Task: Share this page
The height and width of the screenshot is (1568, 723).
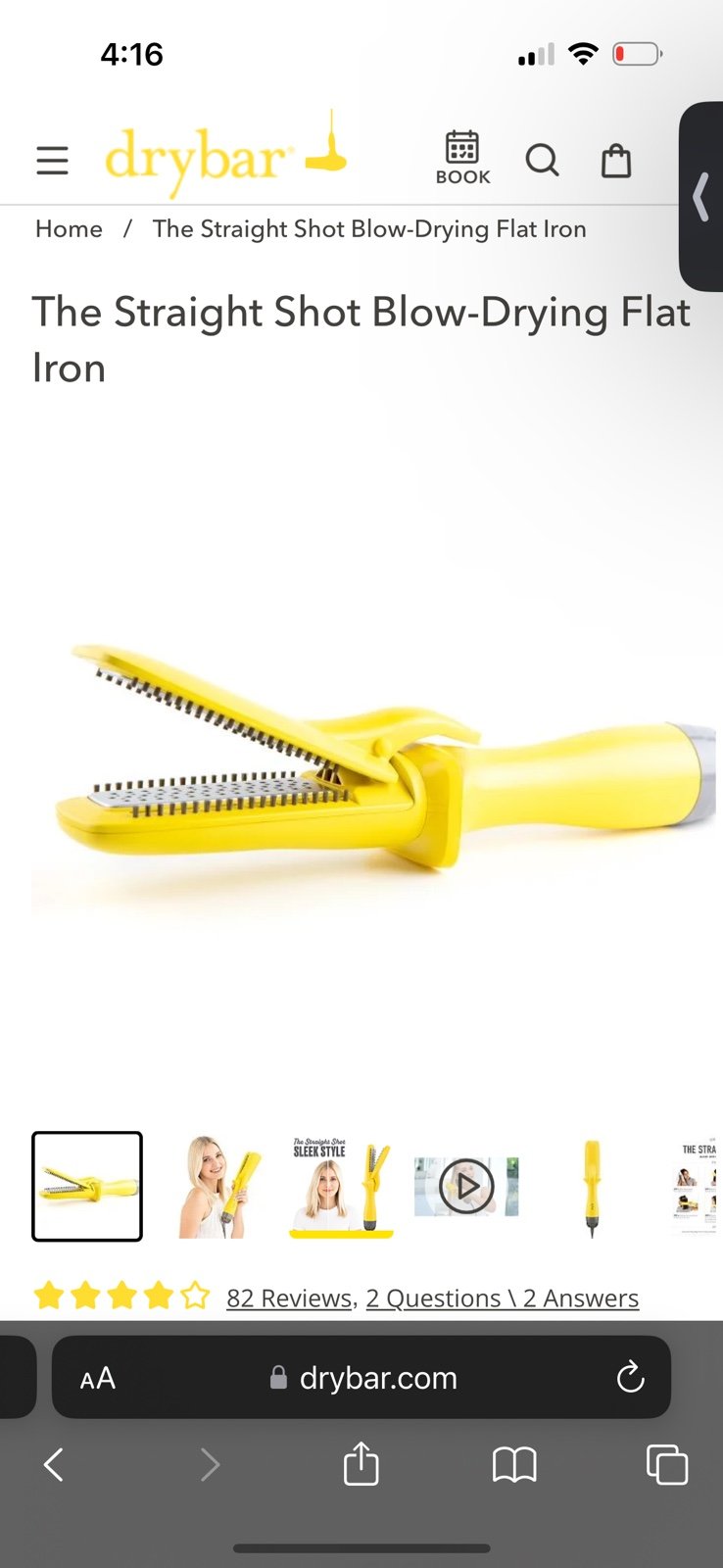Action: coord(361,1463)
